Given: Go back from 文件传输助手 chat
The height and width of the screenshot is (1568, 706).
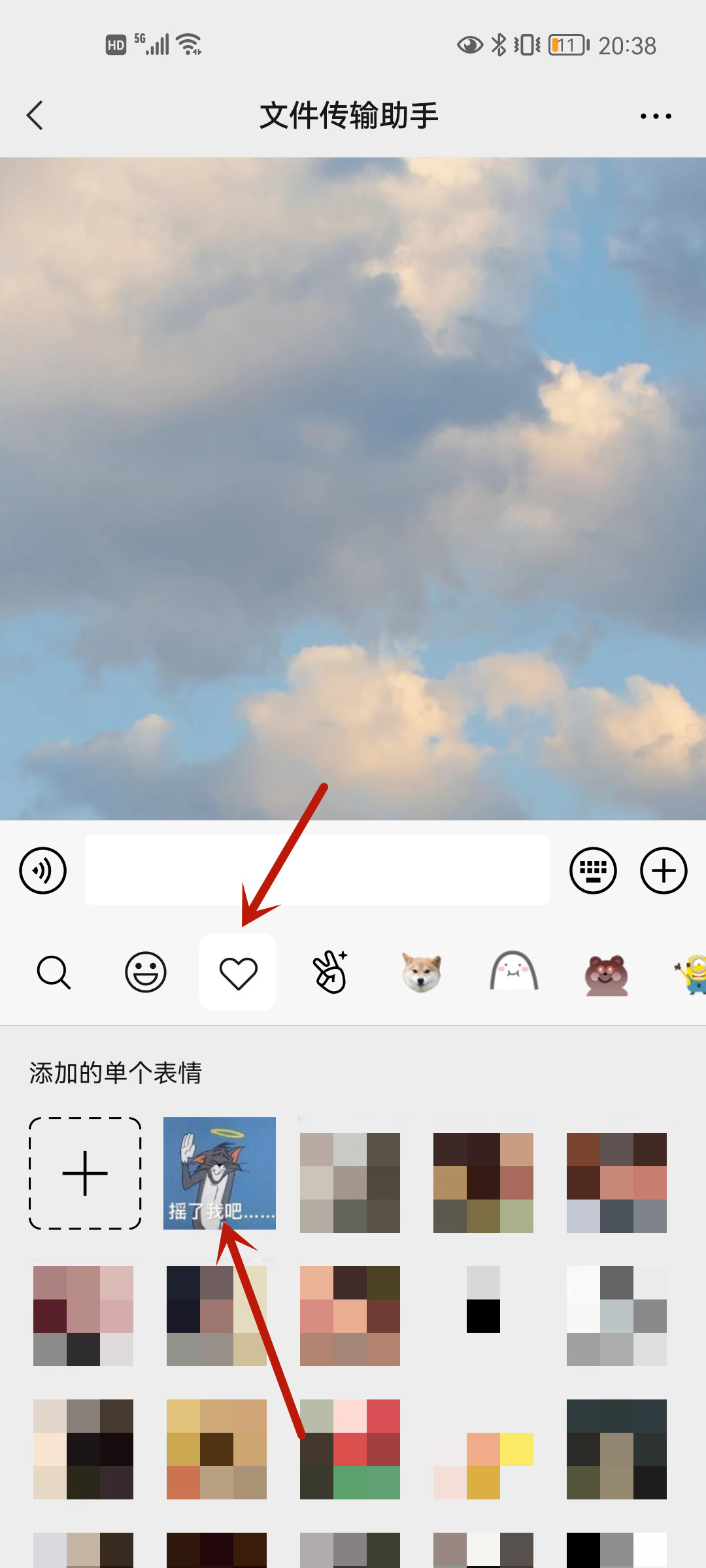Looking at the screenshot, I should click(35, 116).
